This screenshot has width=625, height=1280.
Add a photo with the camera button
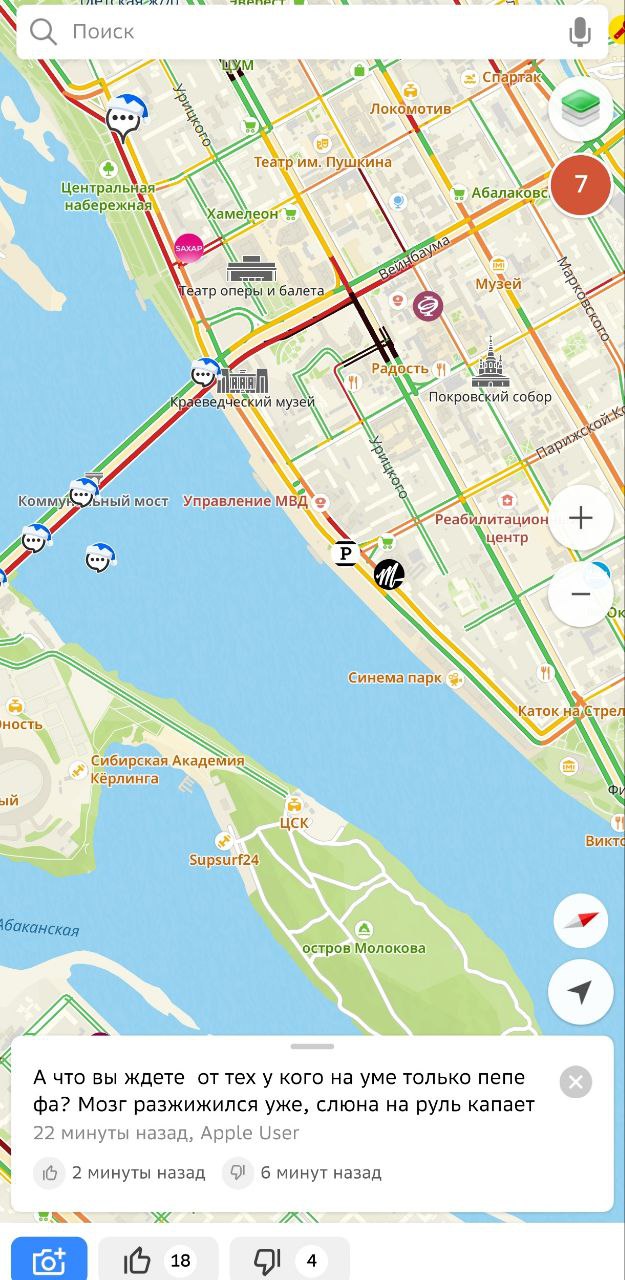[49, 1261]
